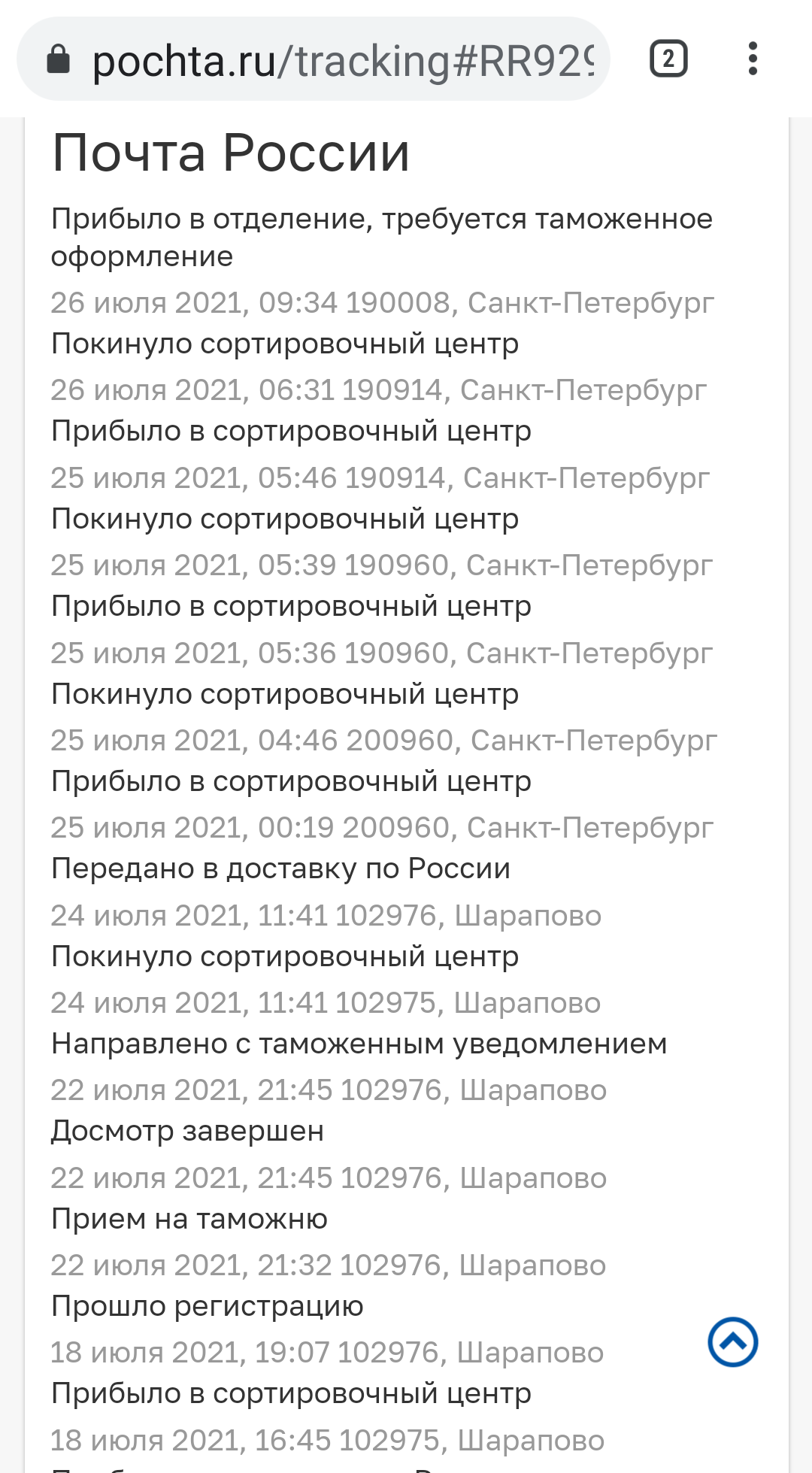The width and height of the screenshot is (812, 1473).
Task: Open the browser overflow menu
Action: click(753, 59)
